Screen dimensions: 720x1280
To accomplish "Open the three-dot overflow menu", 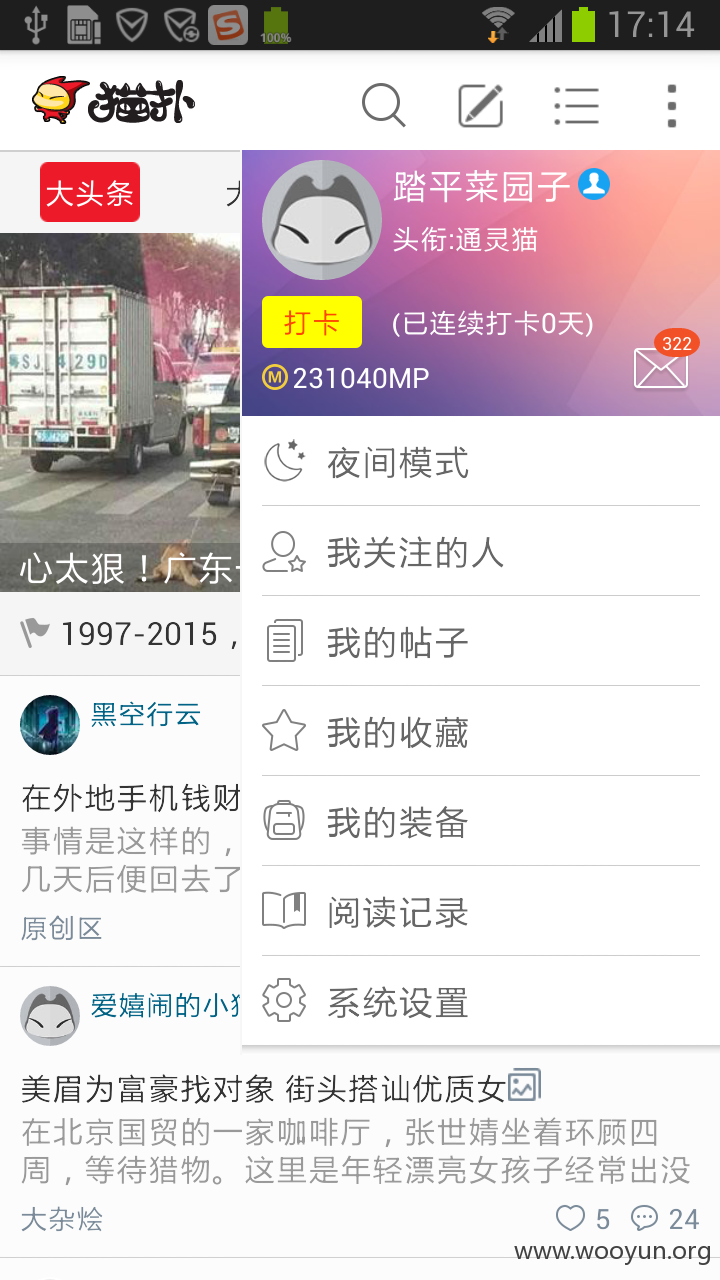I will coord(672,105).
